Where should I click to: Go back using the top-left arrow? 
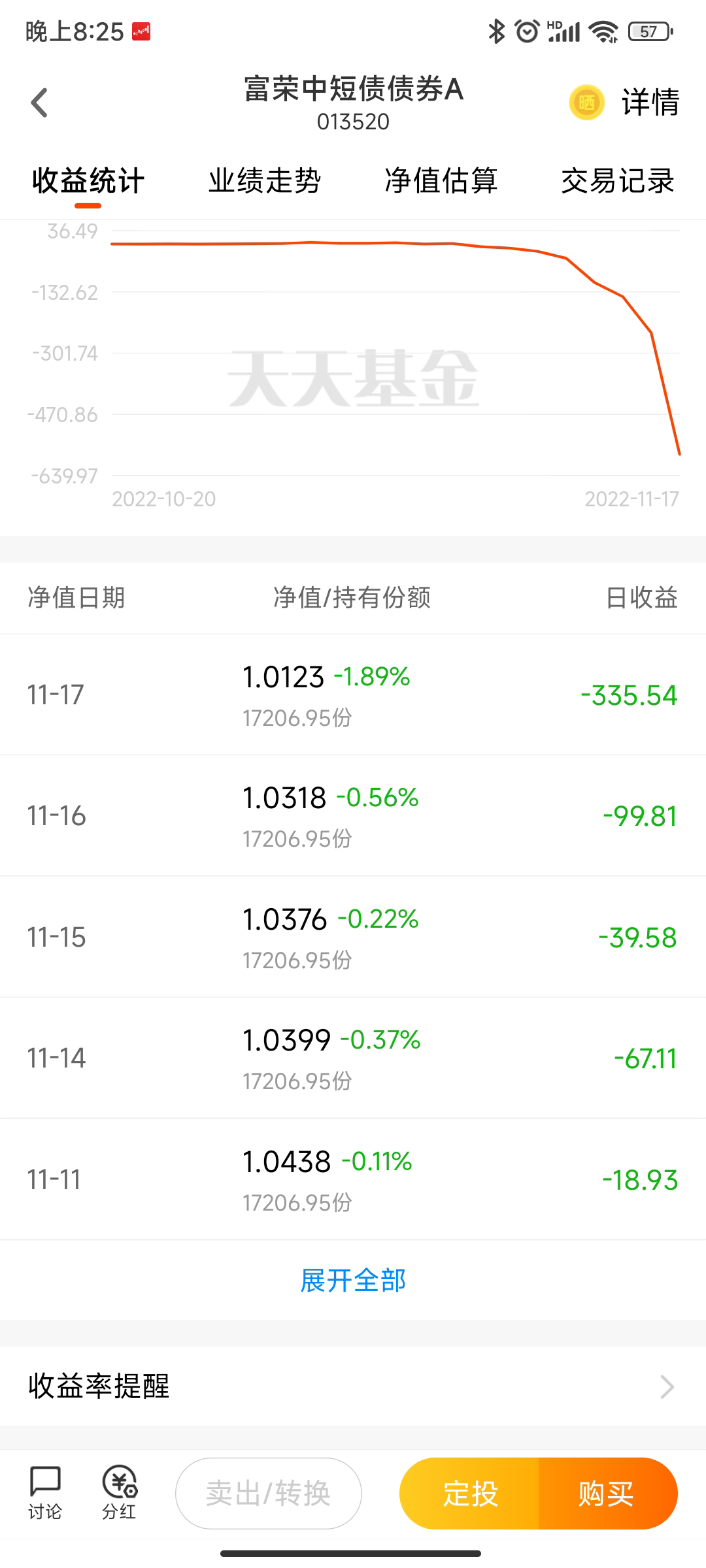[39, 103]
